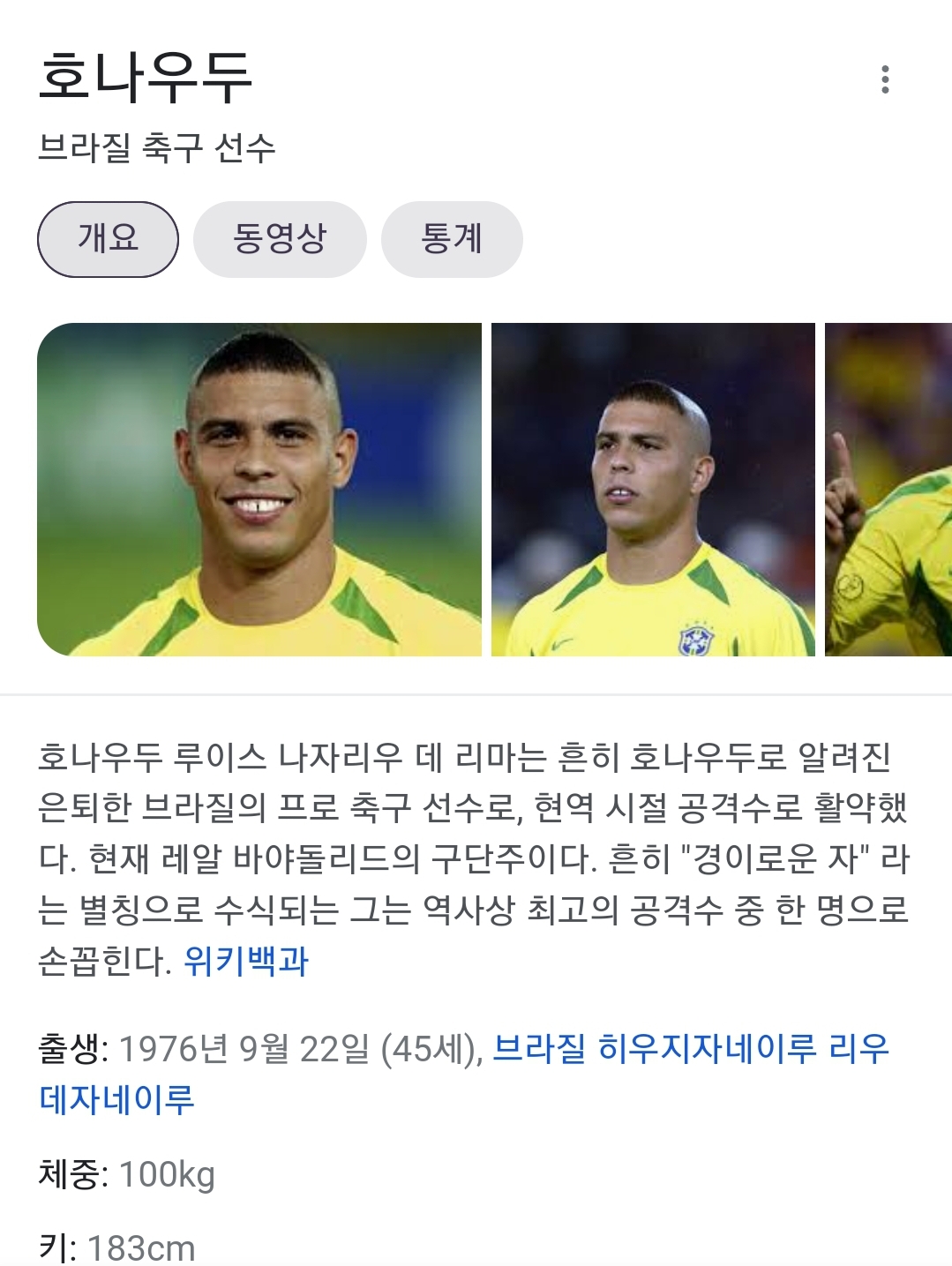Open the 위키백과 source link

coord(246,961)
